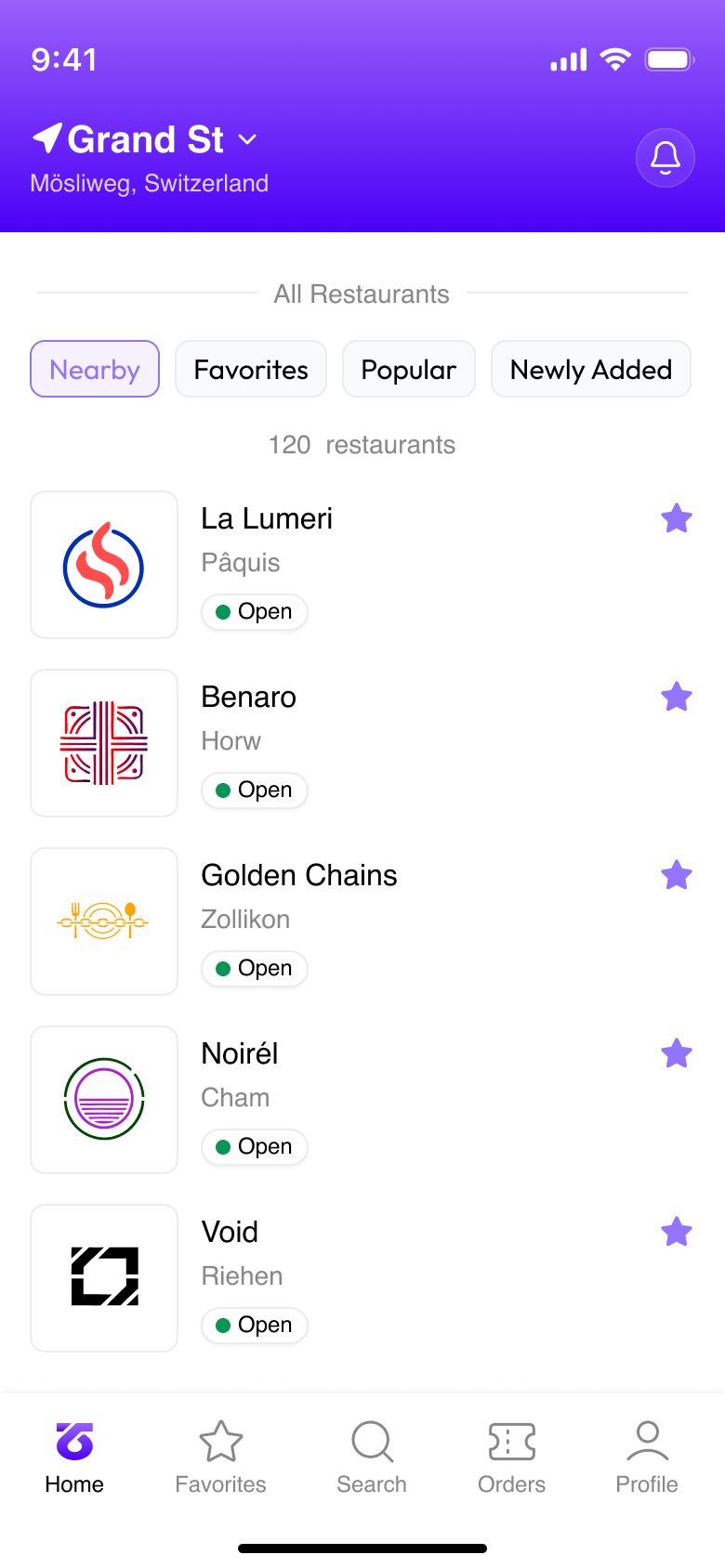This screenshot has height=1568, width=725.
Task: Switch to the Favorites bottom tab
Action: pos(221,1457)
